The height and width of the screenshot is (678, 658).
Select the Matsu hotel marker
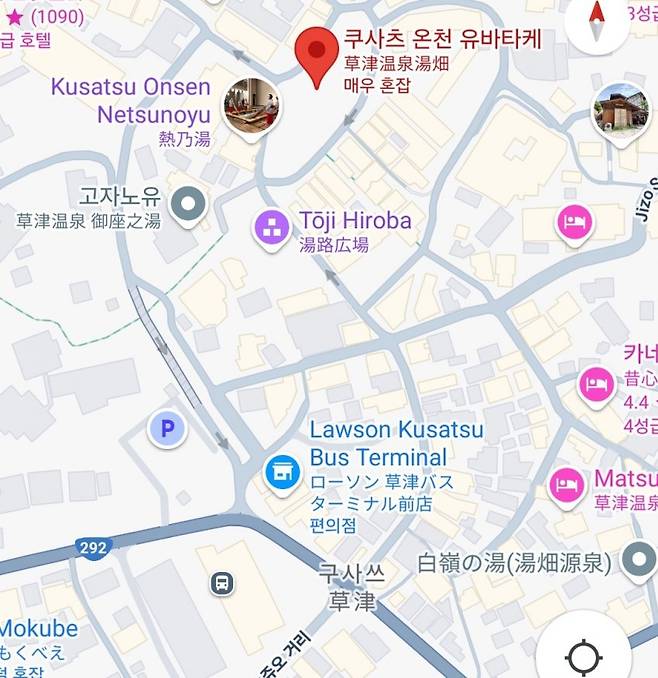568,485
